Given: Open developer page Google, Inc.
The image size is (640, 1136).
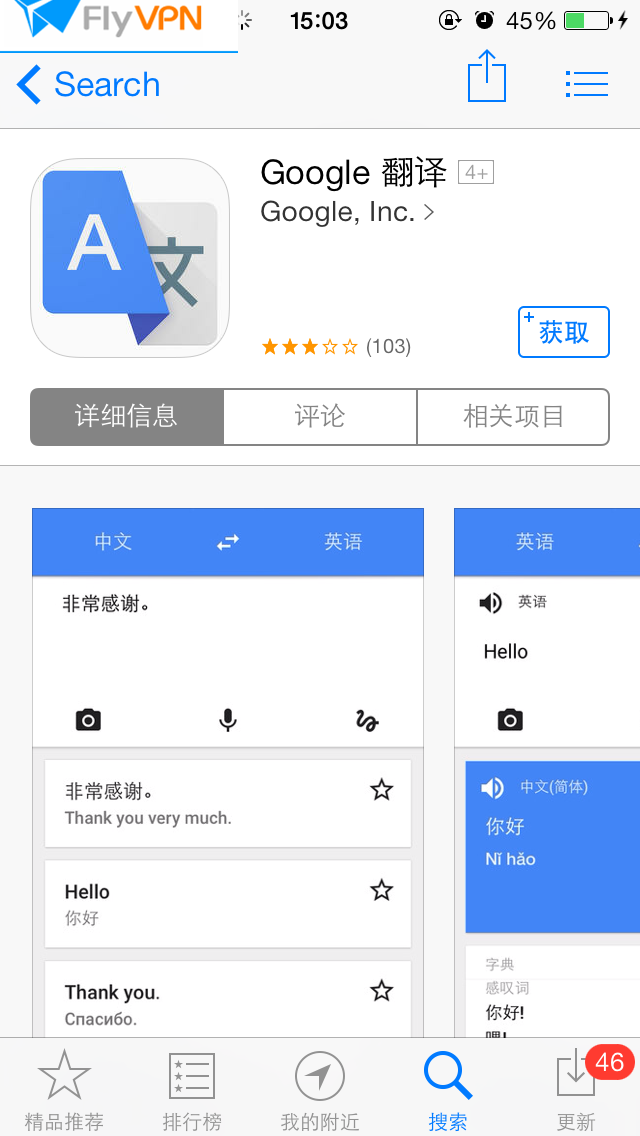Looking at the screenshot, I should pyautogui.click(x=346, y=212).
